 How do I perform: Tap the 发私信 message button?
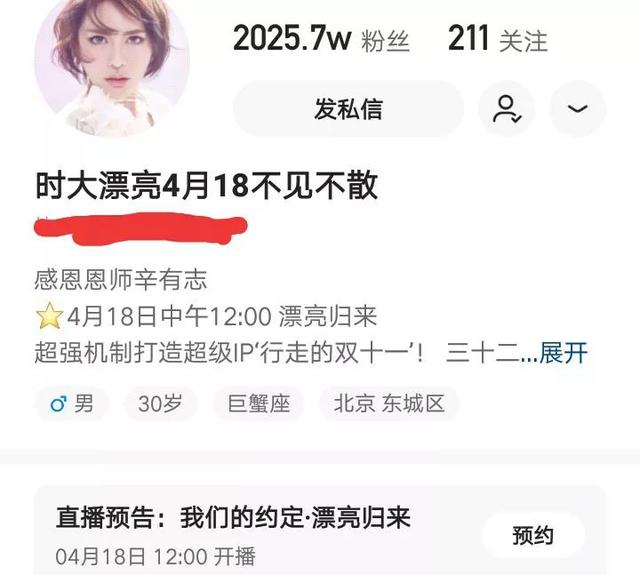[x=348, y=109]
